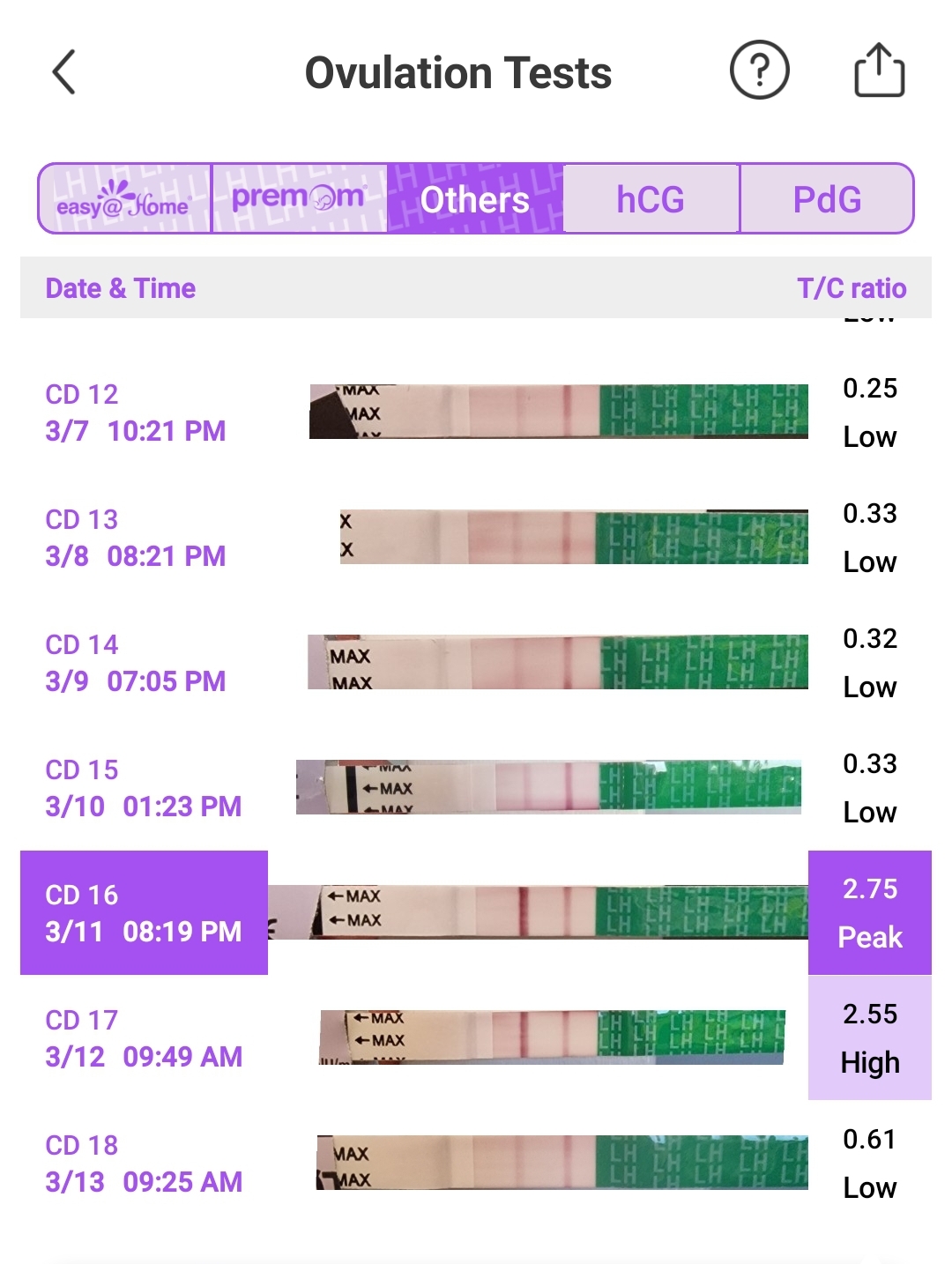Share the ovulation test results
This screenshot has width=952, height=1264.
879,71
